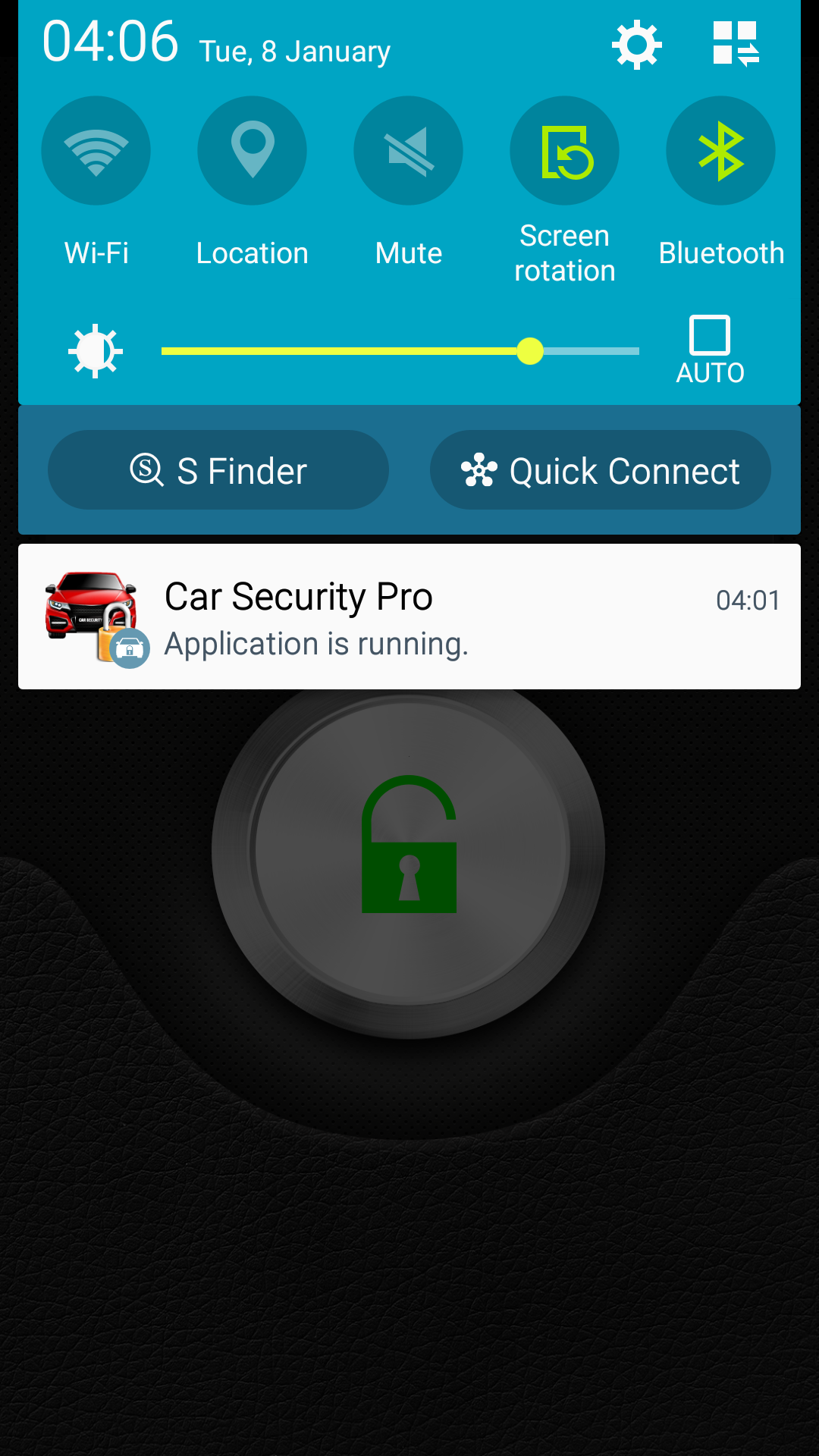
Task: Check the AUTO brightness box
Action: [710, 336]
